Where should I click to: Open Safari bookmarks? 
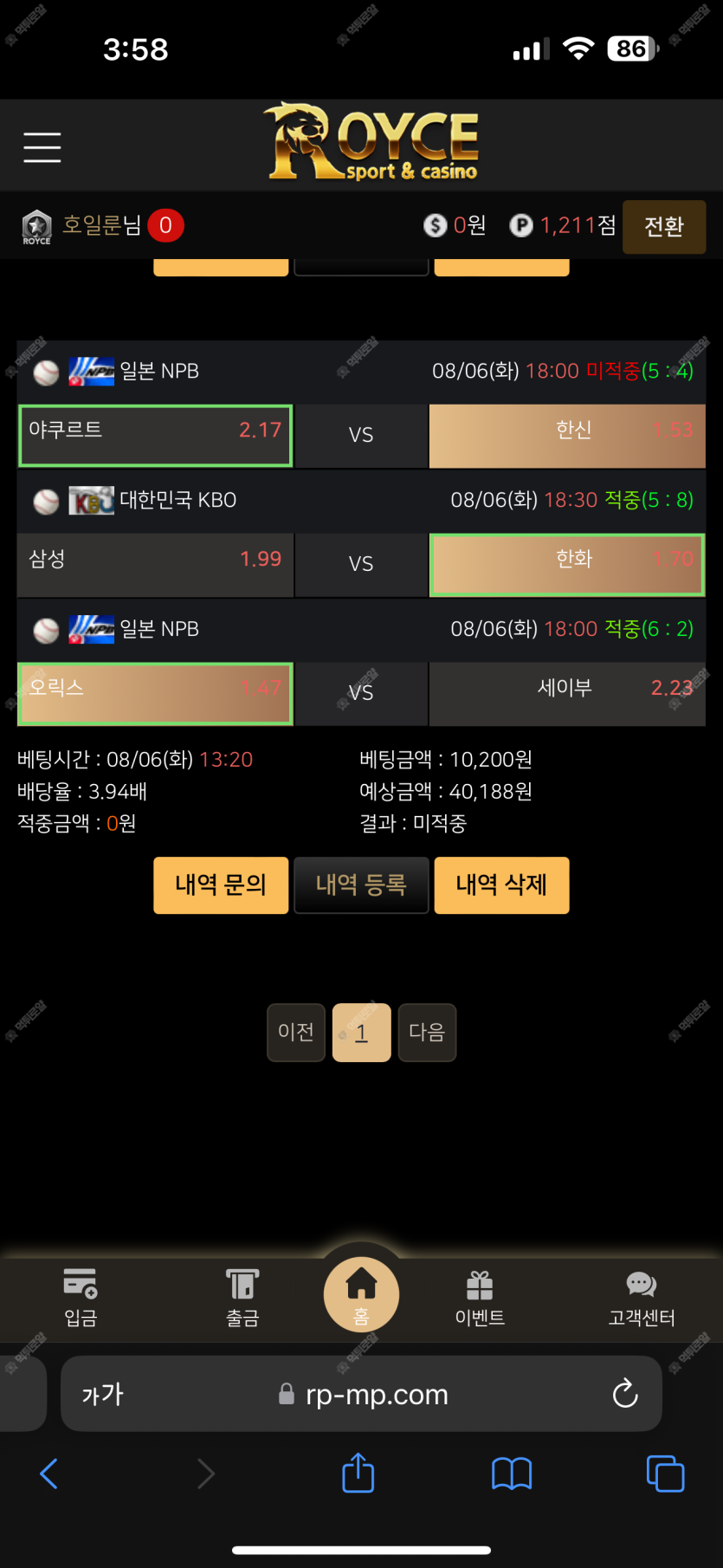point(512,1473)
